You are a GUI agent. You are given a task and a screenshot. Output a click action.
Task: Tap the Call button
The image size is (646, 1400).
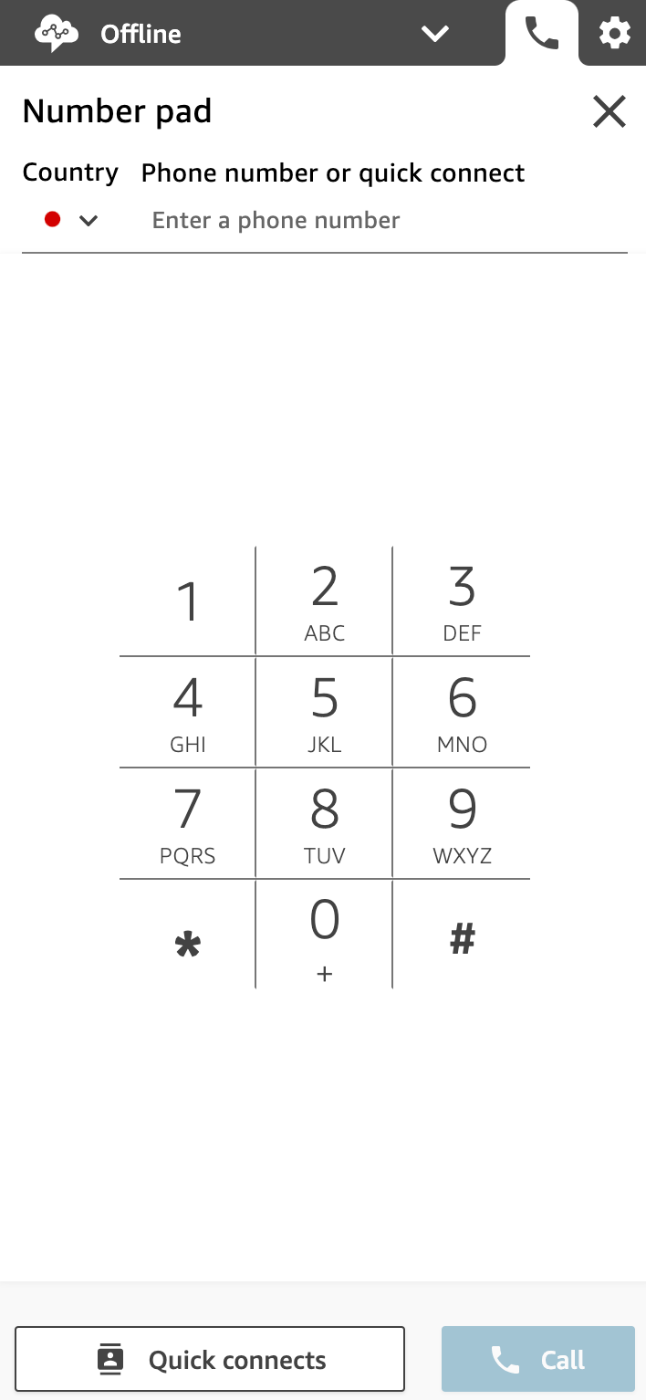[x=538, y=1359]
